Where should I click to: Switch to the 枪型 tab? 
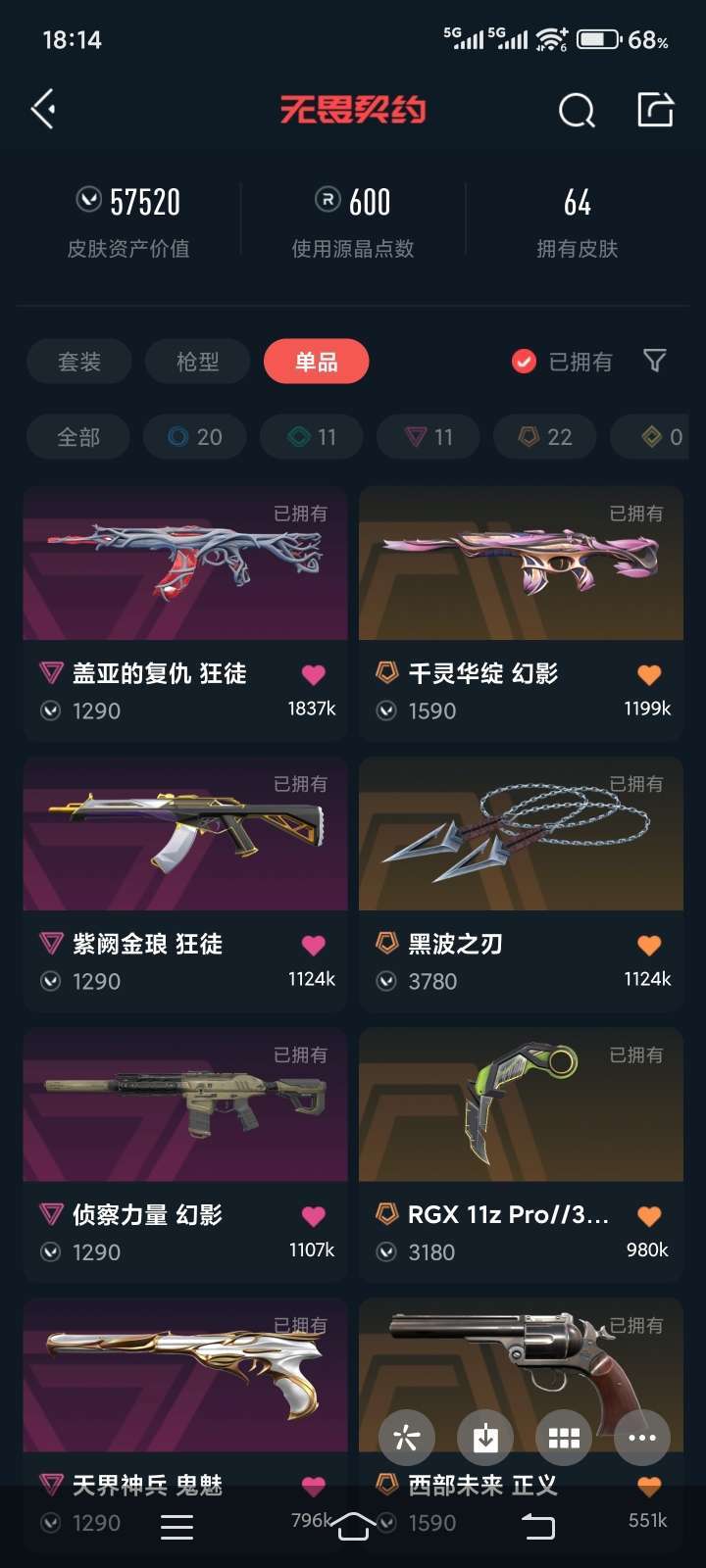point(198,362)
